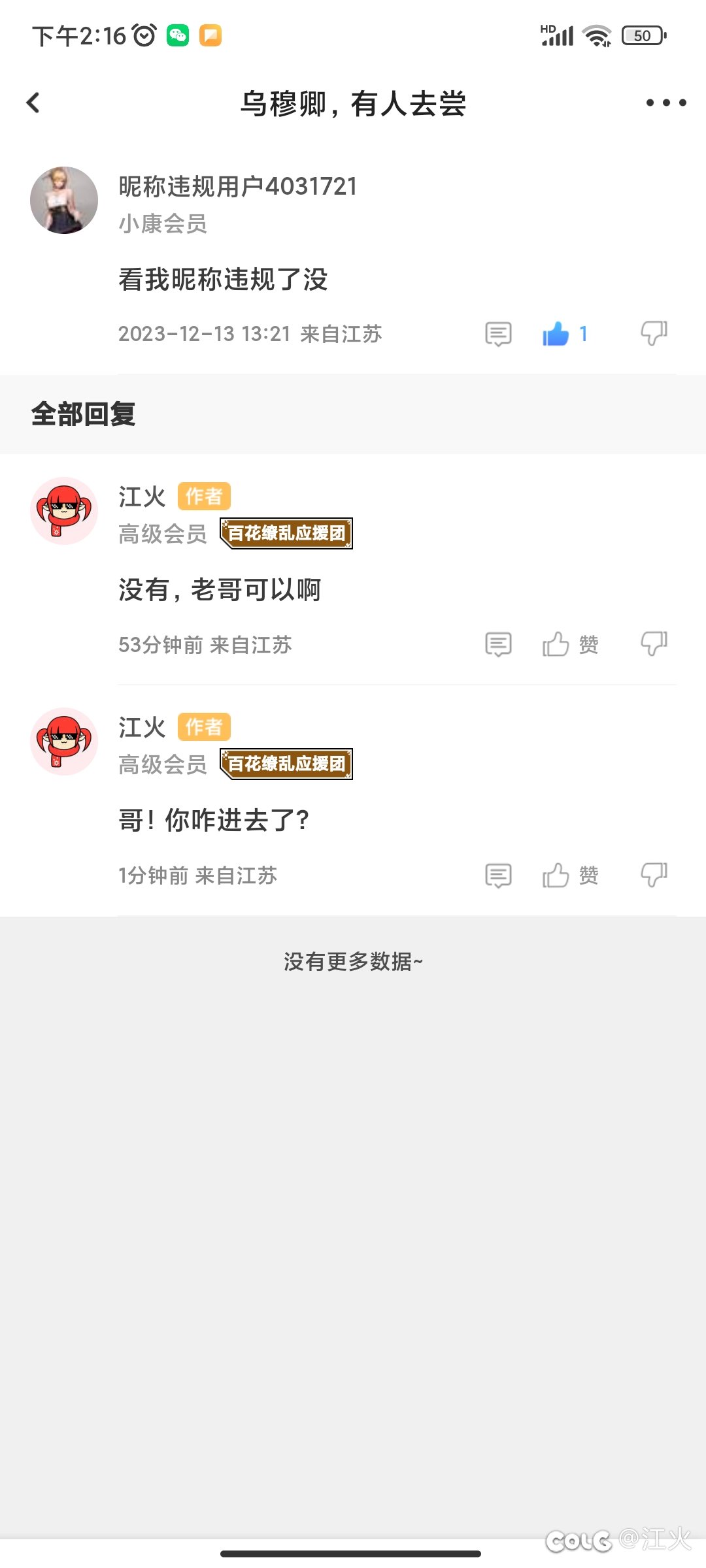Dislike the reply 哥！你咋进去了？

point(654,875)
